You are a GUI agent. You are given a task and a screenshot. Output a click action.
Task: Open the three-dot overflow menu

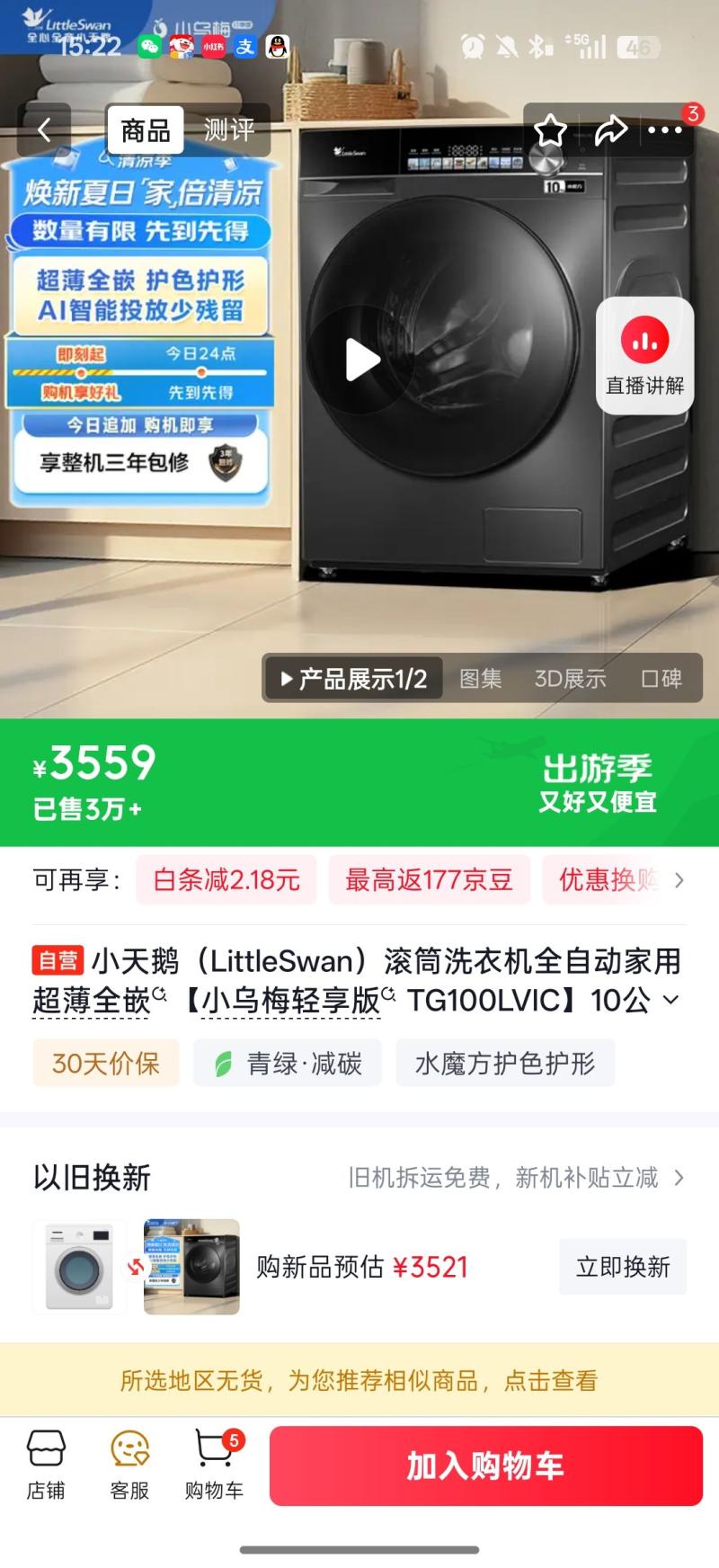665,130
